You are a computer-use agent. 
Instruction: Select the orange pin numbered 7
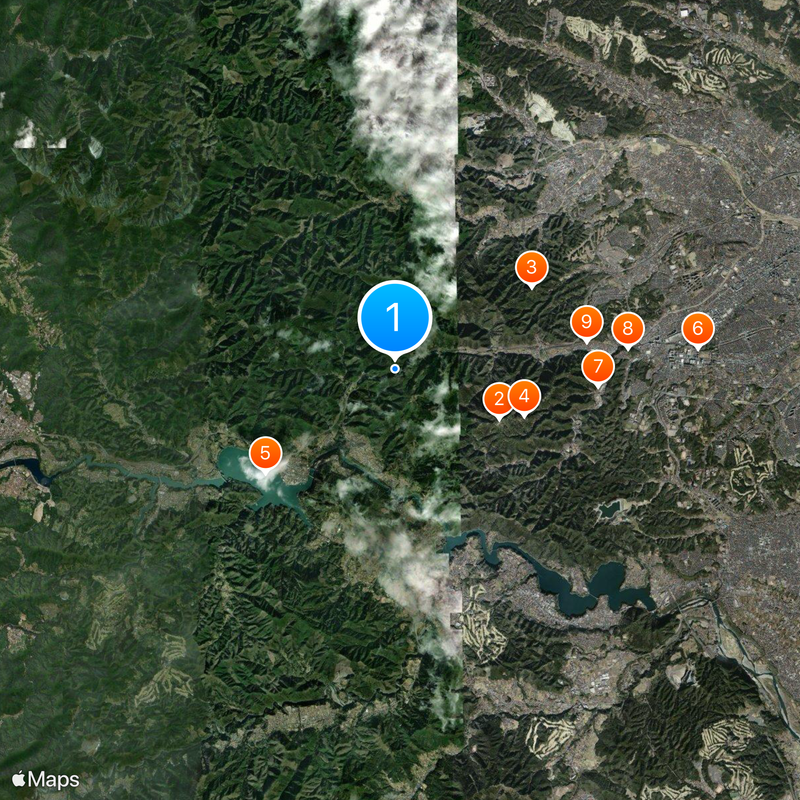pos(597,365)
